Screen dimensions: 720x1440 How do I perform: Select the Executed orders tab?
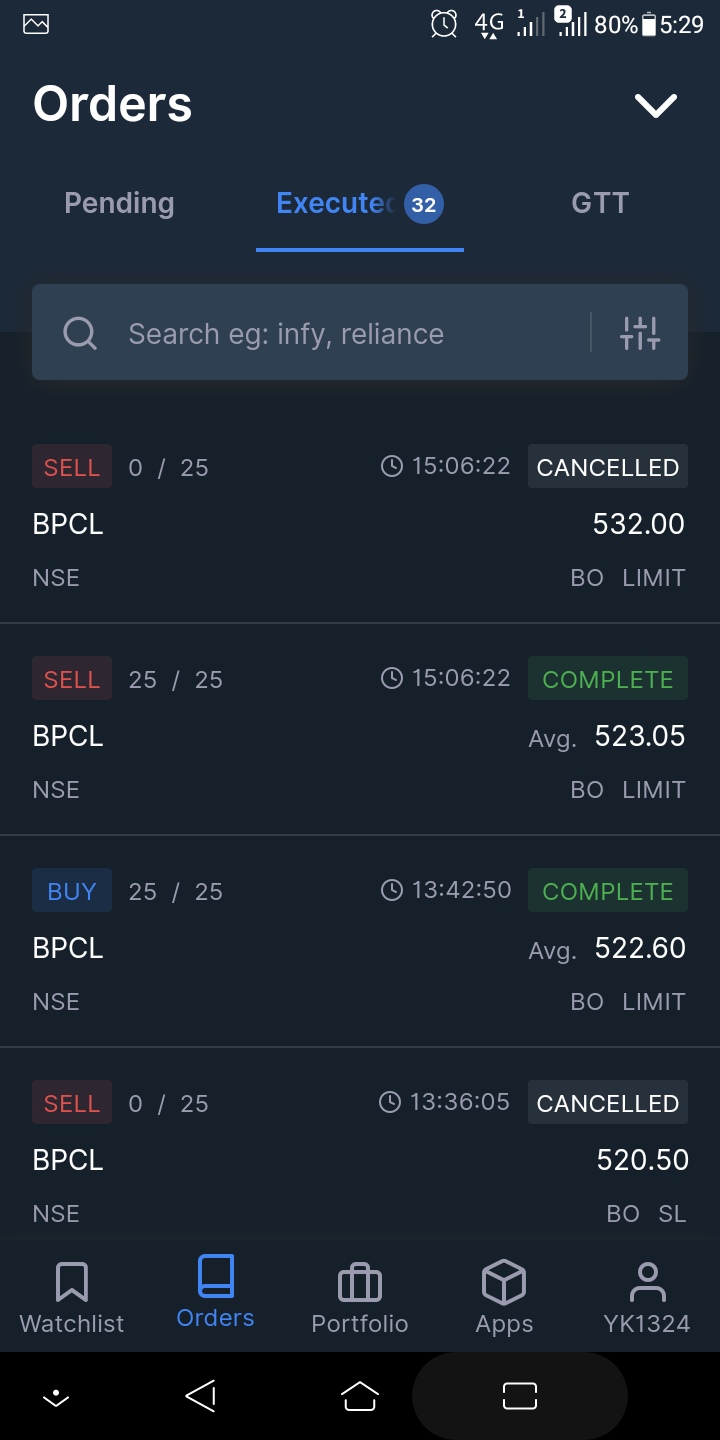point(358,204)
